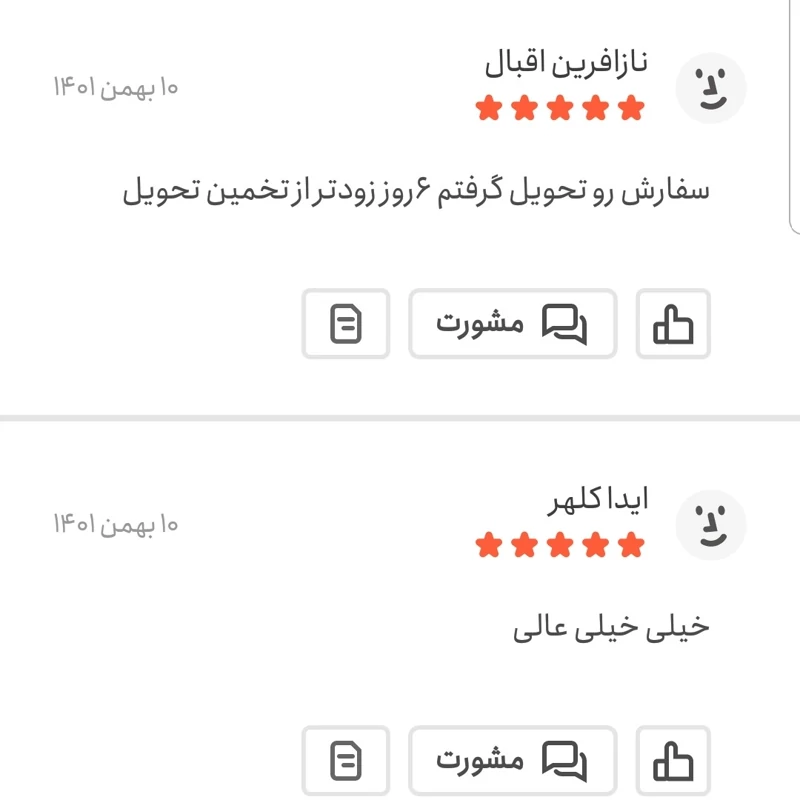The width and height of the screenshot is (800, 800).
Task: Tap مشورت under آیدا کلهر's review
Action: pyautogui.click(x=512, y=761)
